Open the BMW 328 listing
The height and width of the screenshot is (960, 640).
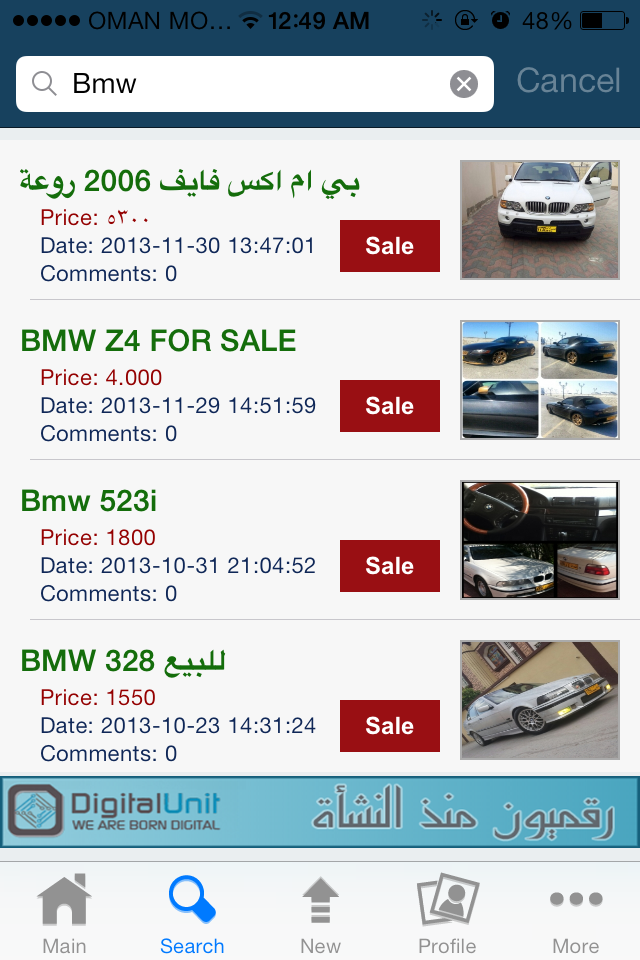[x=124, y=661]
